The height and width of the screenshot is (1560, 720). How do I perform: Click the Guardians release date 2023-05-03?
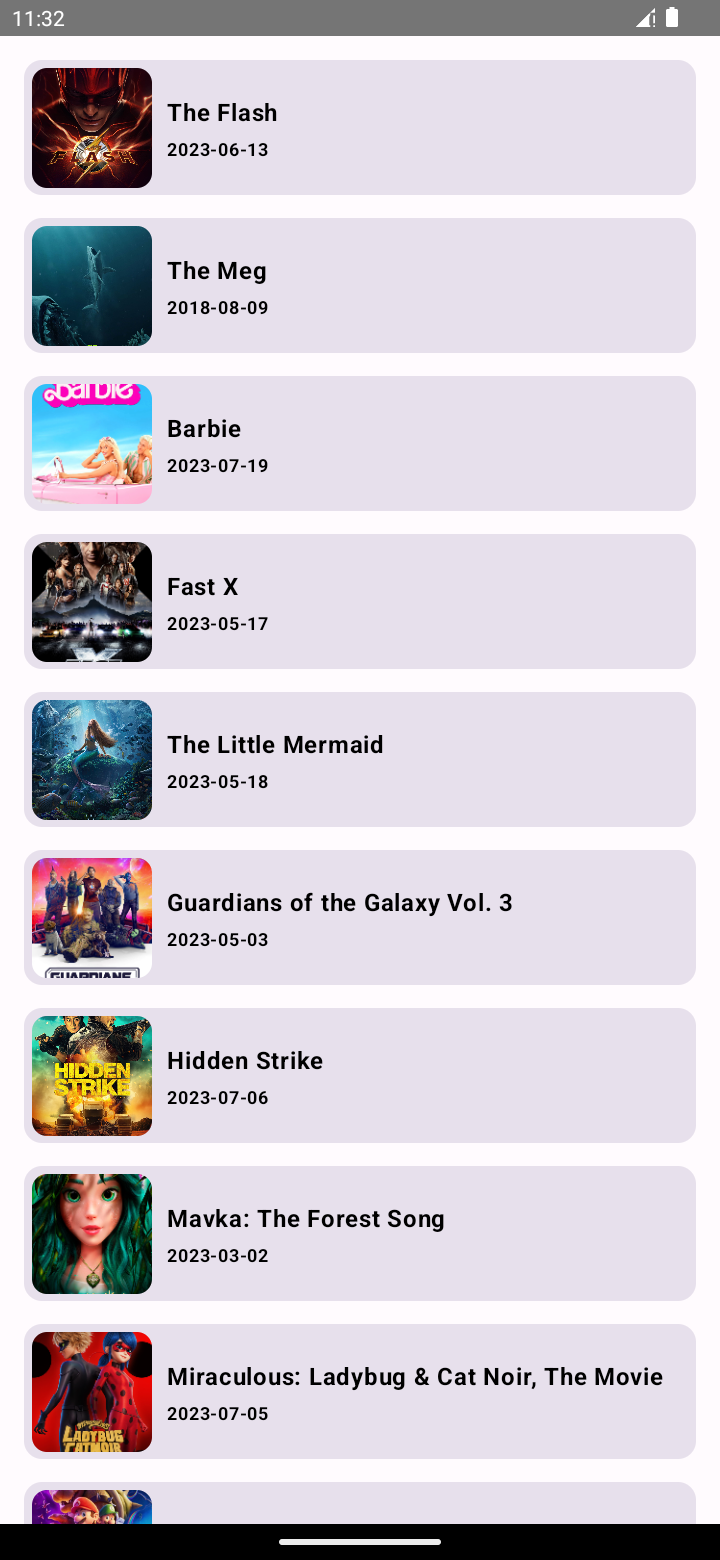click(x=217, y=939)
